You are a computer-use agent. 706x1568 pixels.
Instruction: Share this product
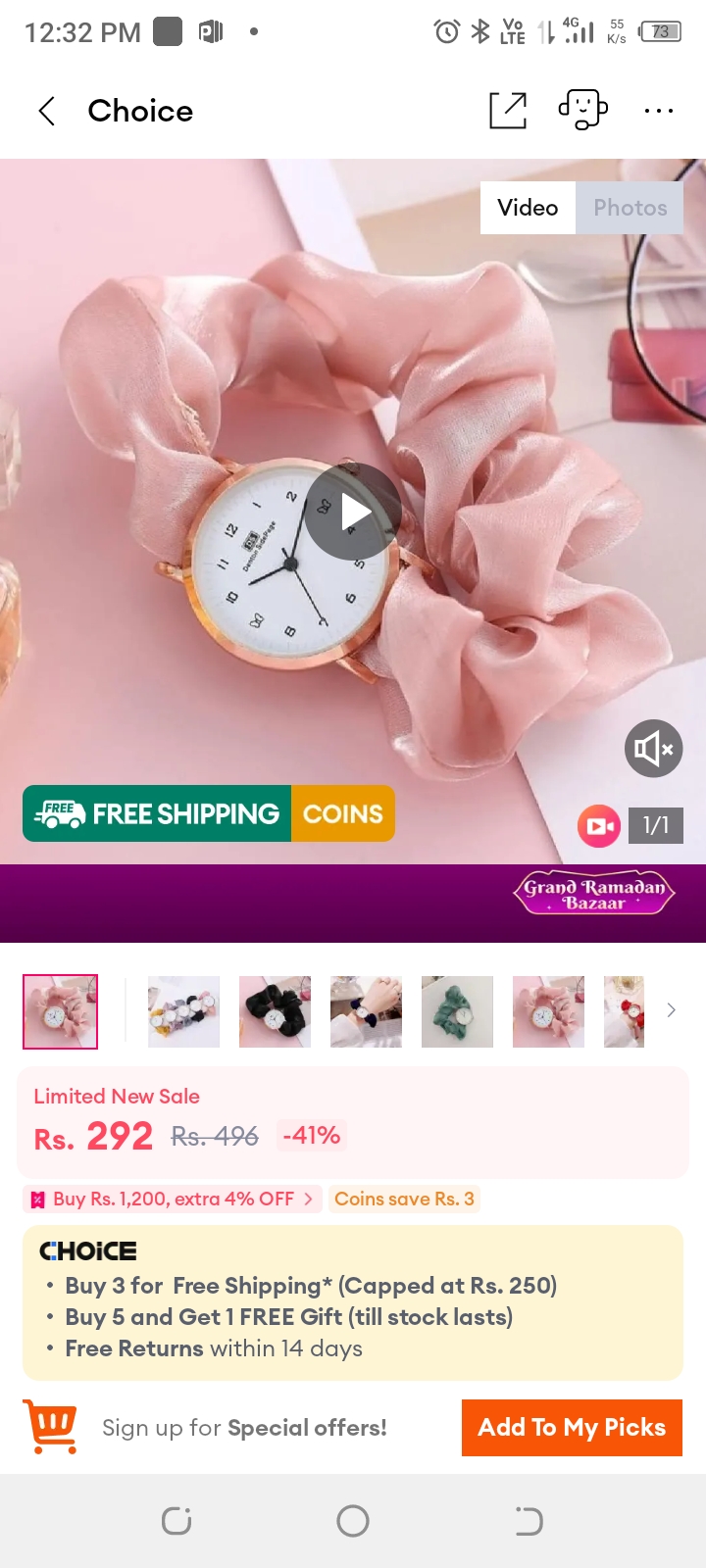point(508,111)
